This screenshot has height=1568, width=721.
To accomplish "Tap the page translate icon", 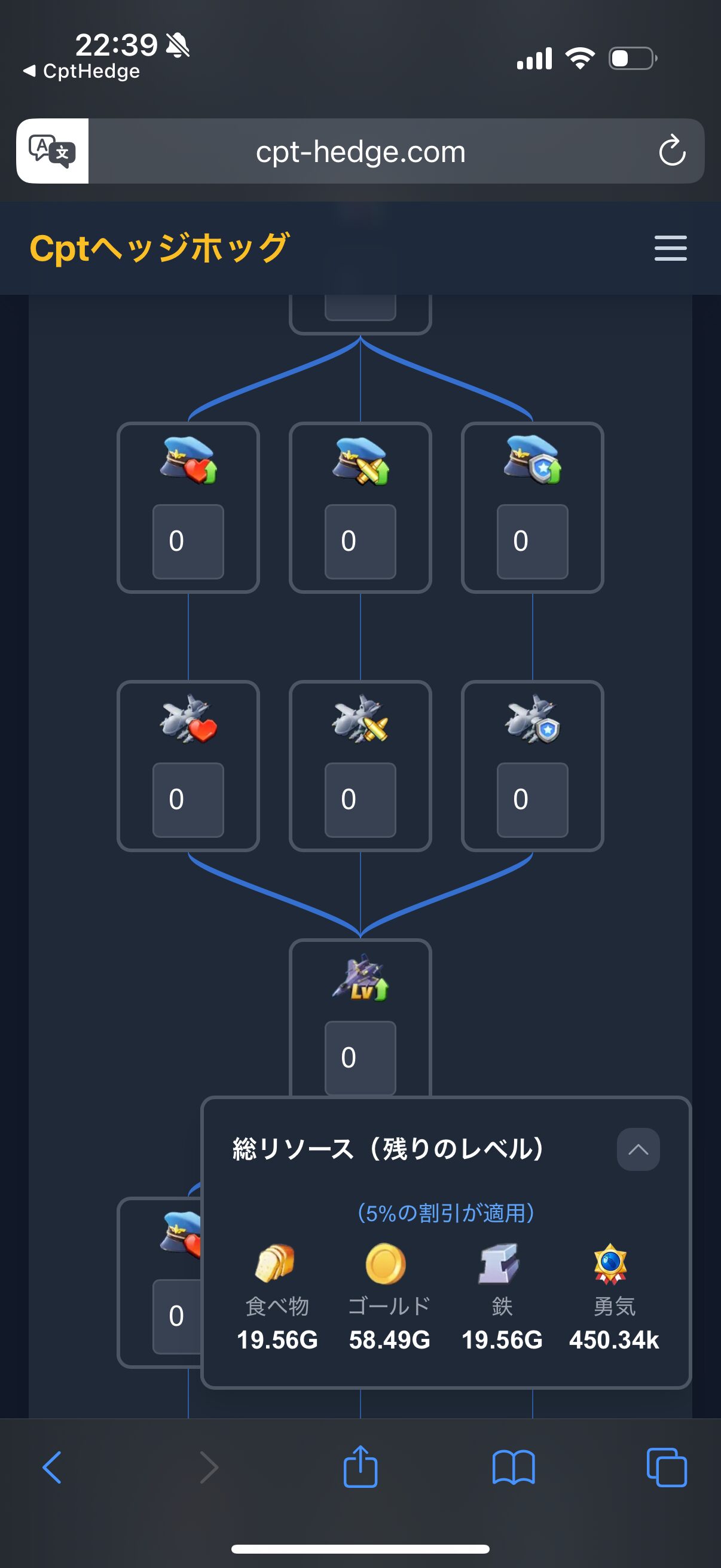I will click(53, 151).
